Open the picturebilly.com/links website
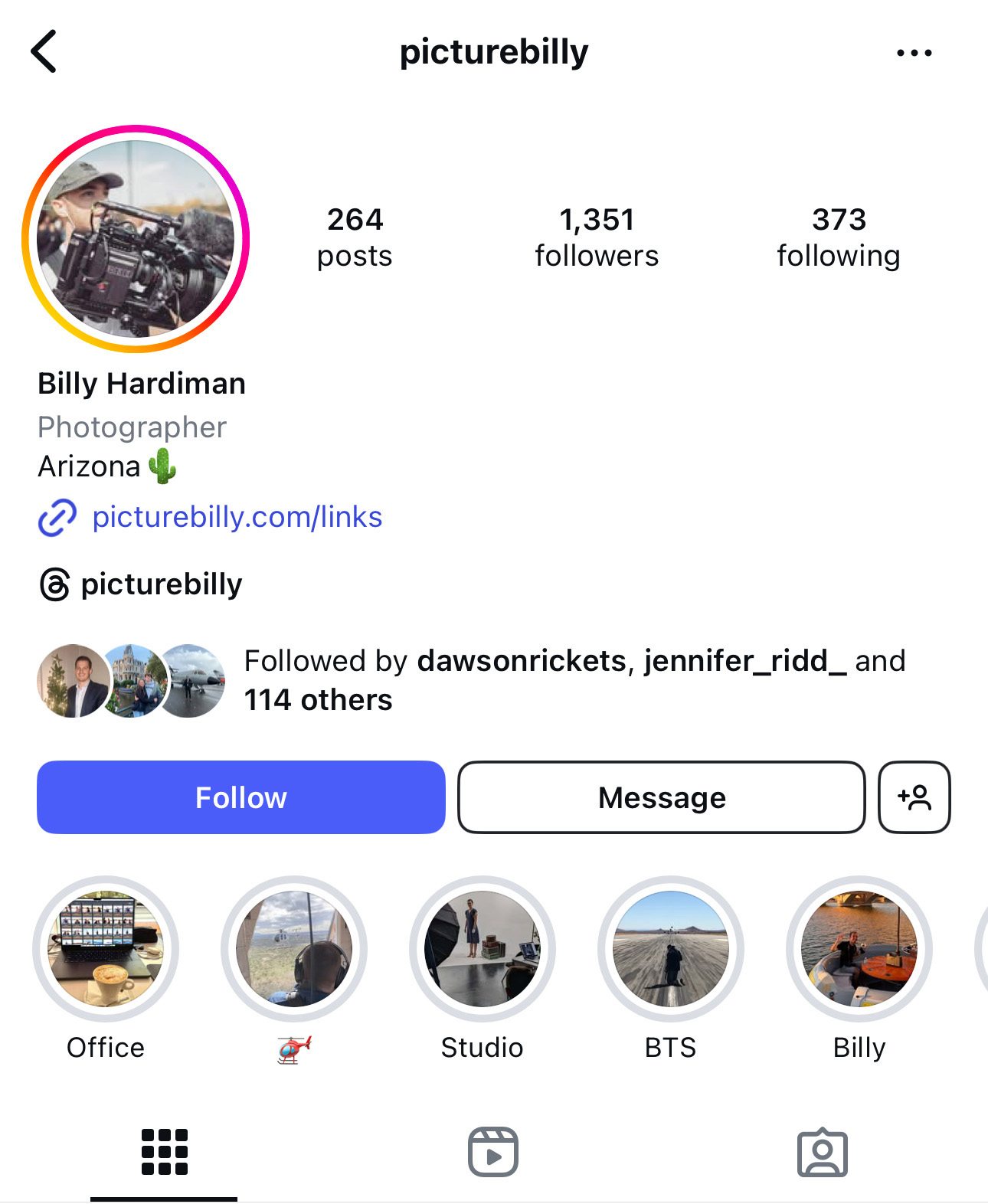 [237, 517]
